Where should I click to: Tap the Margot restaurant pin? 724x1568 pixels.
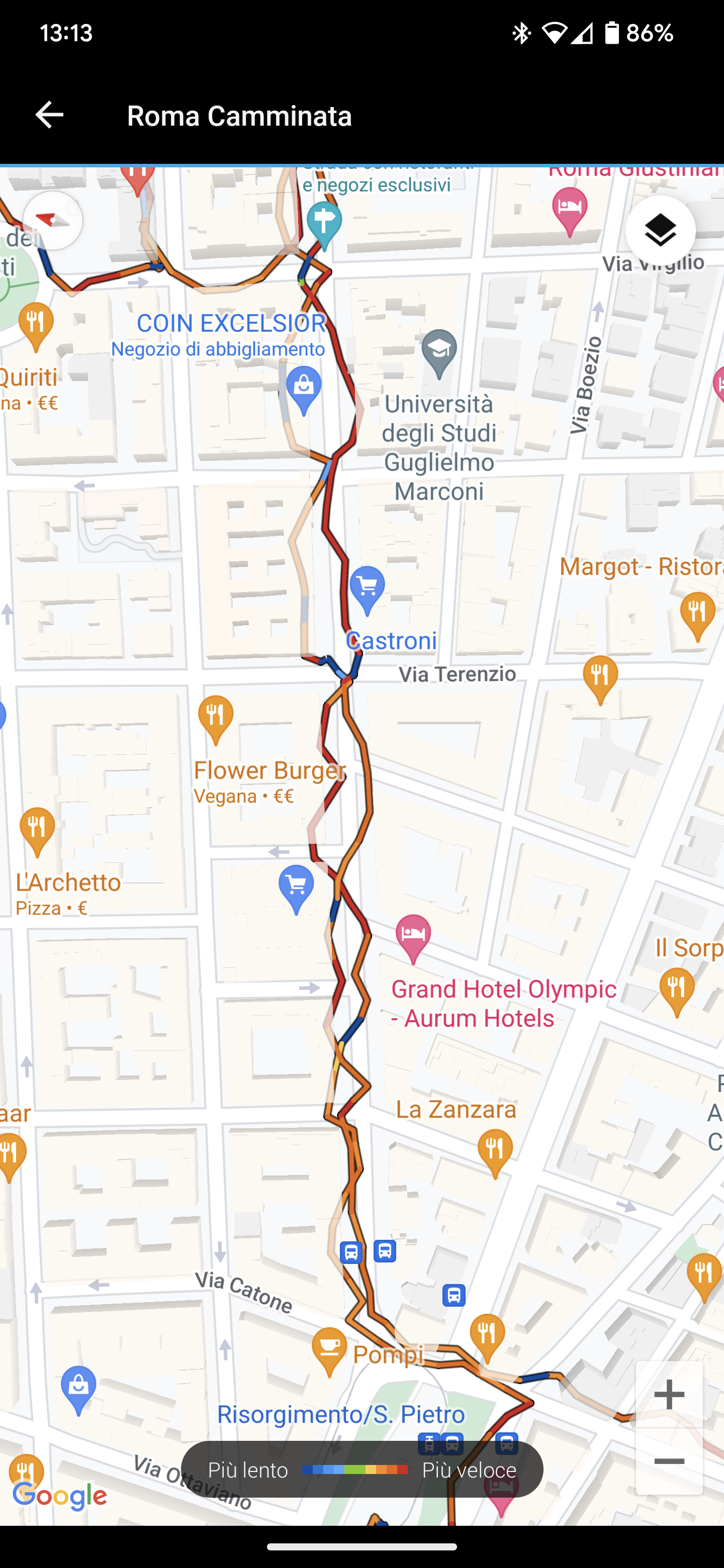pyautogui.click(x=697, y=614)
